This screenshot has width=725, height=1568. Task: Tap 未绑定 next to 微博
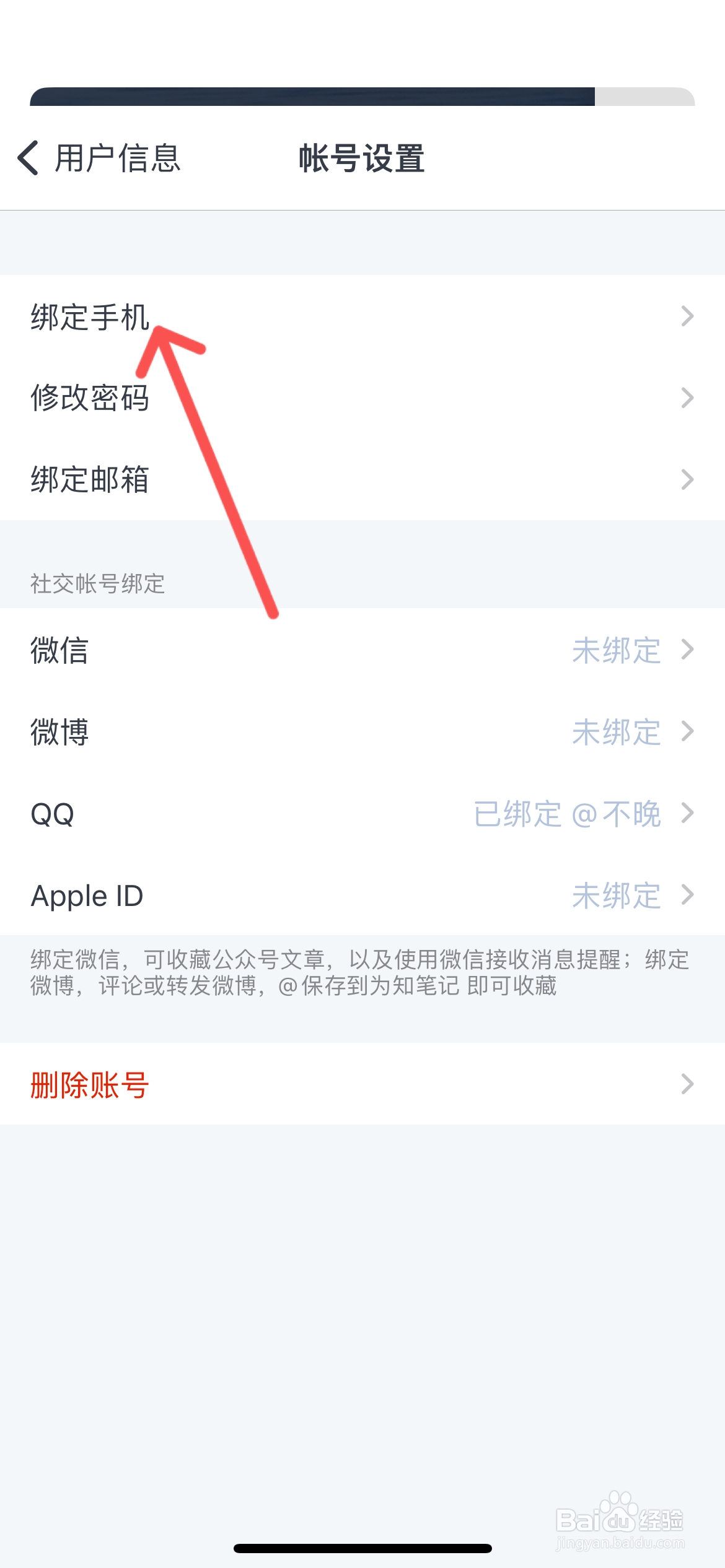click(x=617, y=733)
